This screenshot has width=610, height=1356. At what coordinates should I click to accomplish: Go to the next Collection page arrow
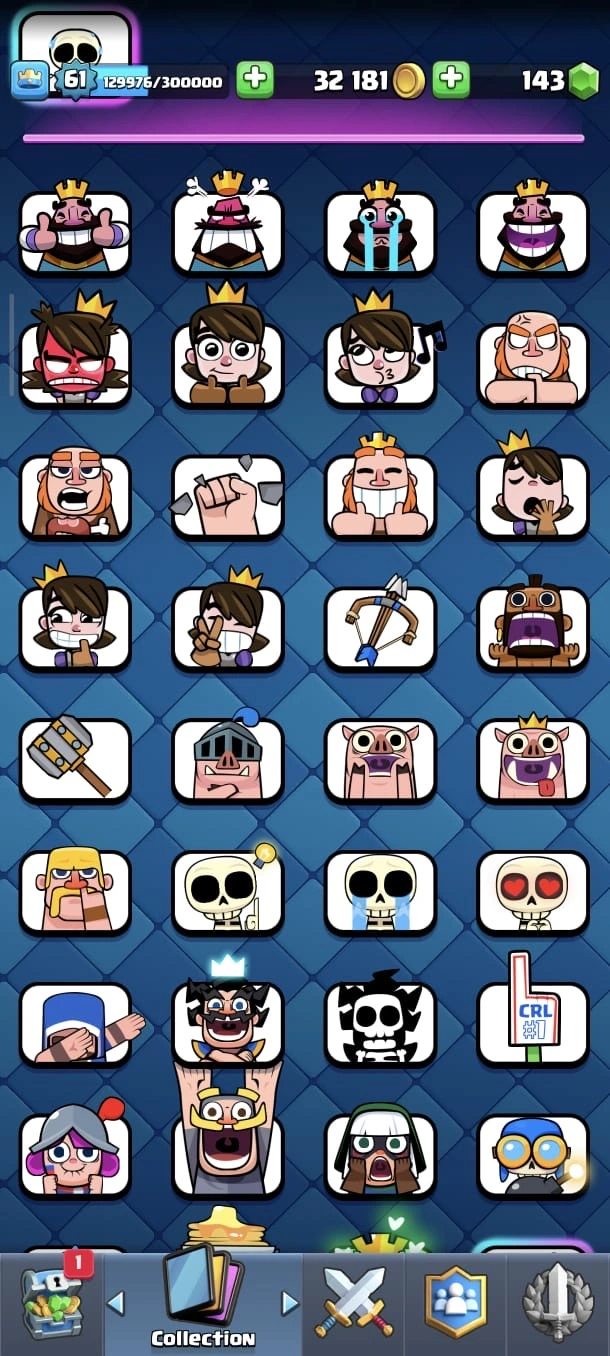tap(290, 1302)
